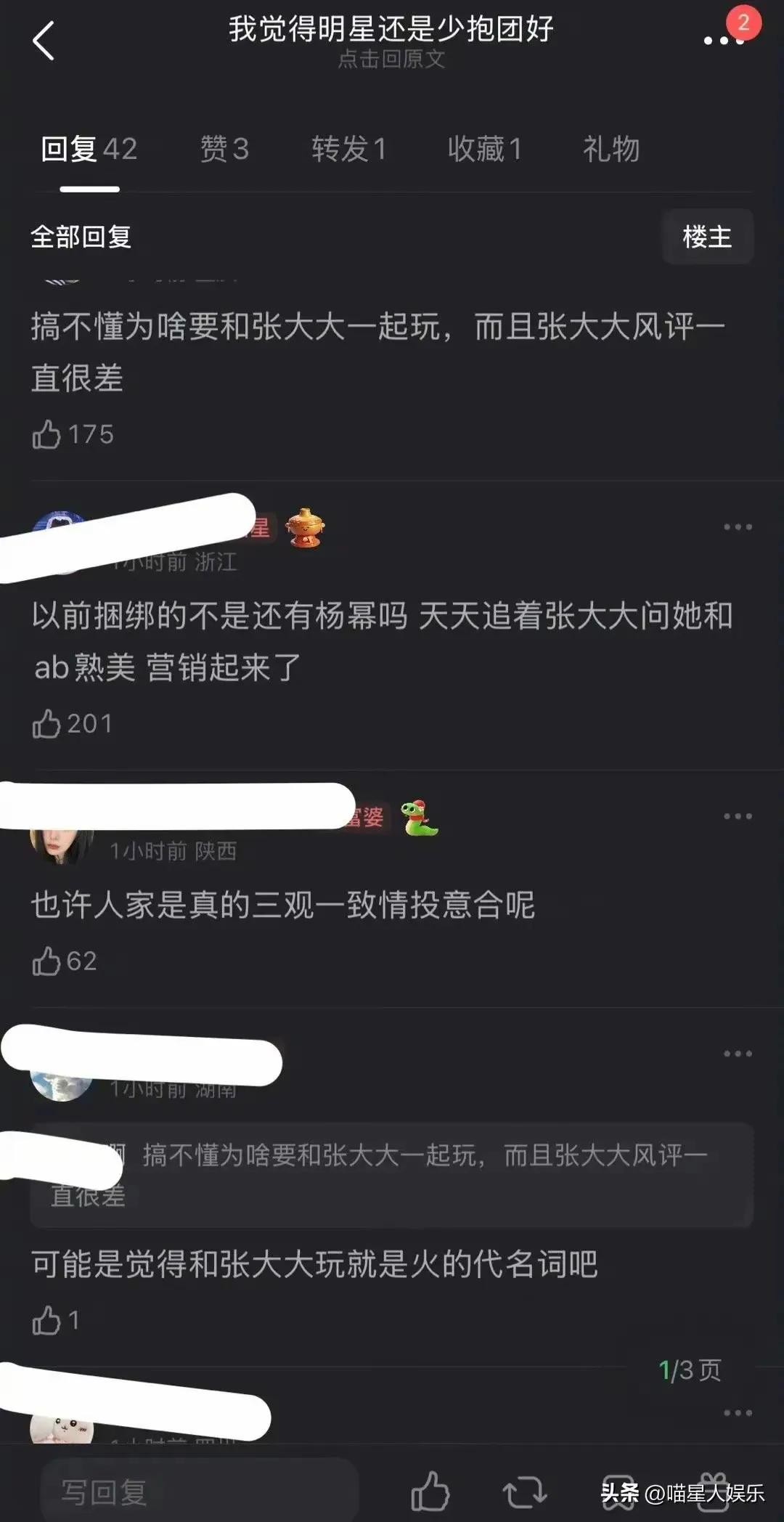Switch to the 赞 3 tab

pos(224,150)
